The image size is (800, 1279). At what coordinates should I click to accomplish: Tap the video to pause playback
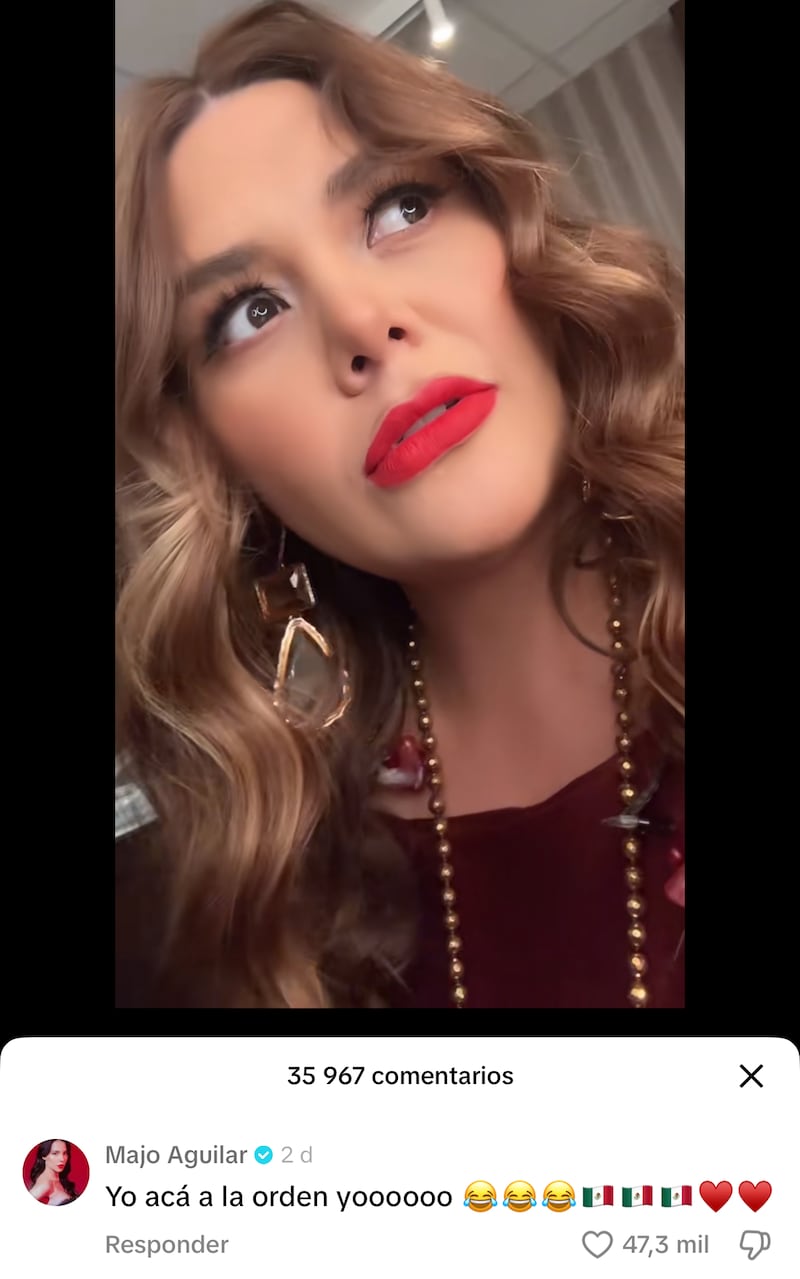(x=400, y=500)
